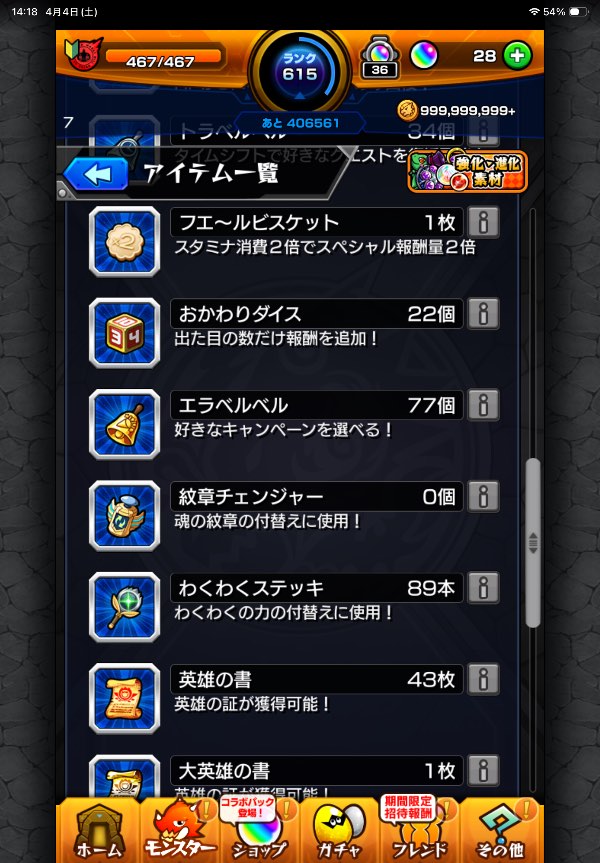This screenshot has width=600, height=863.
Task: Show info for 大英雄の書
Action: (x=483, y=770)
